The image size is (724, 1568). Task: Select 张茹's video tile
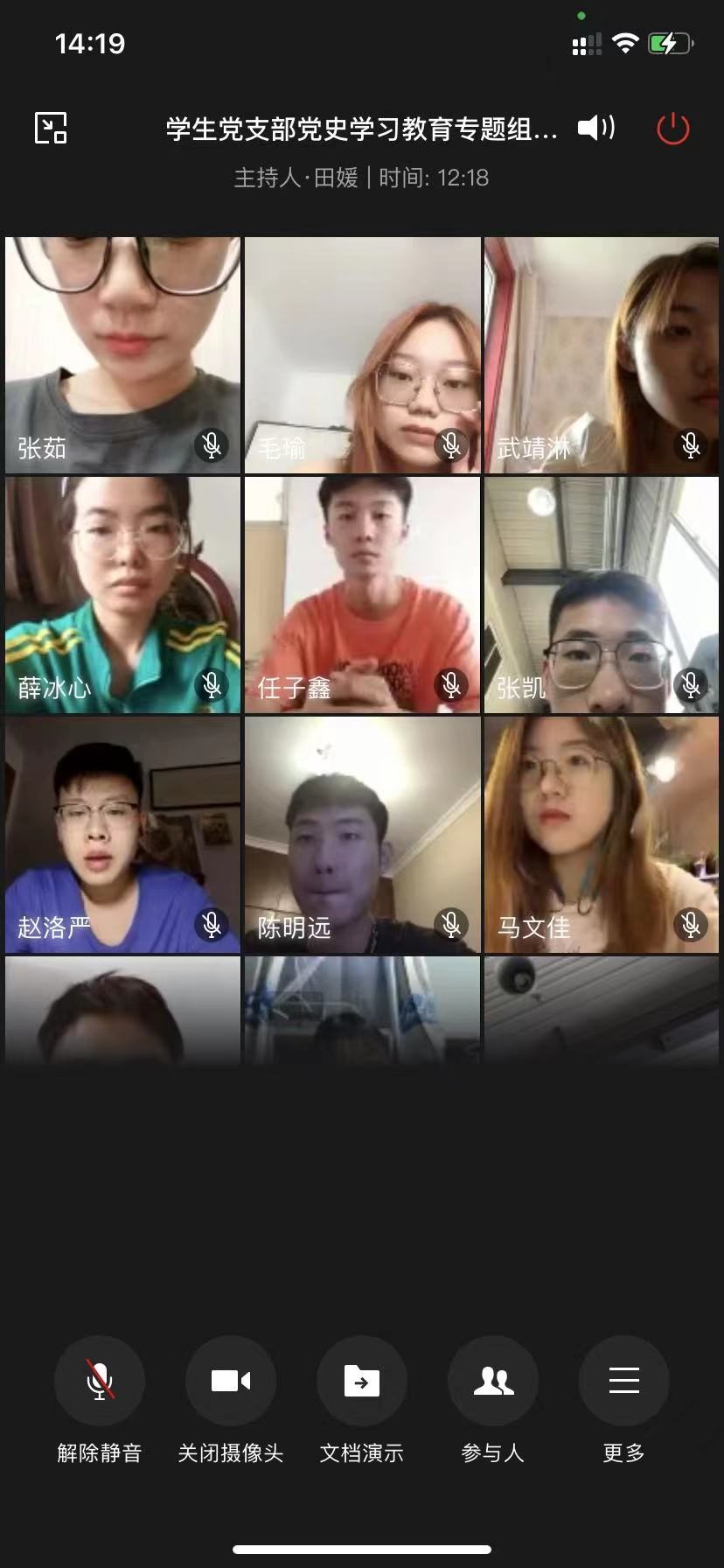(122, 354)
